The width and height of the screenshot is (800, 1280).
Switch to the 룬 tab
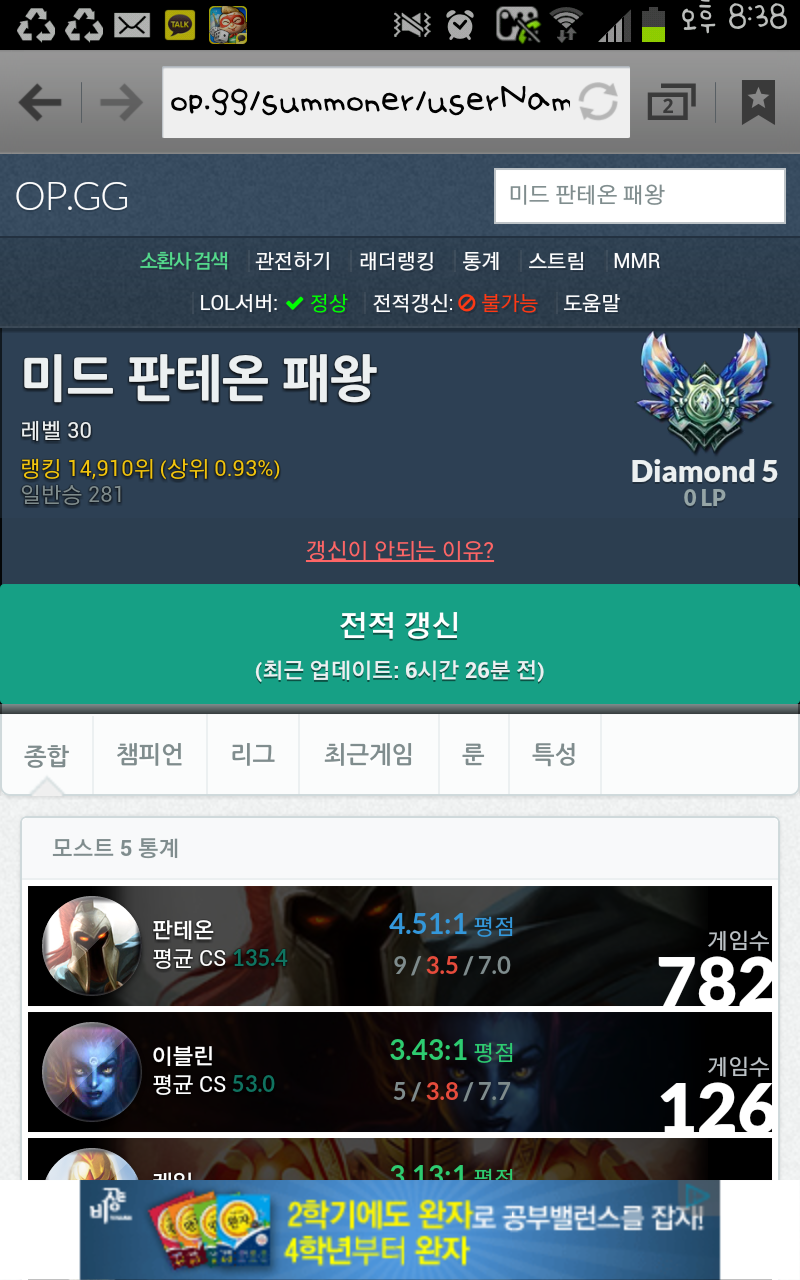coord(474,754)
